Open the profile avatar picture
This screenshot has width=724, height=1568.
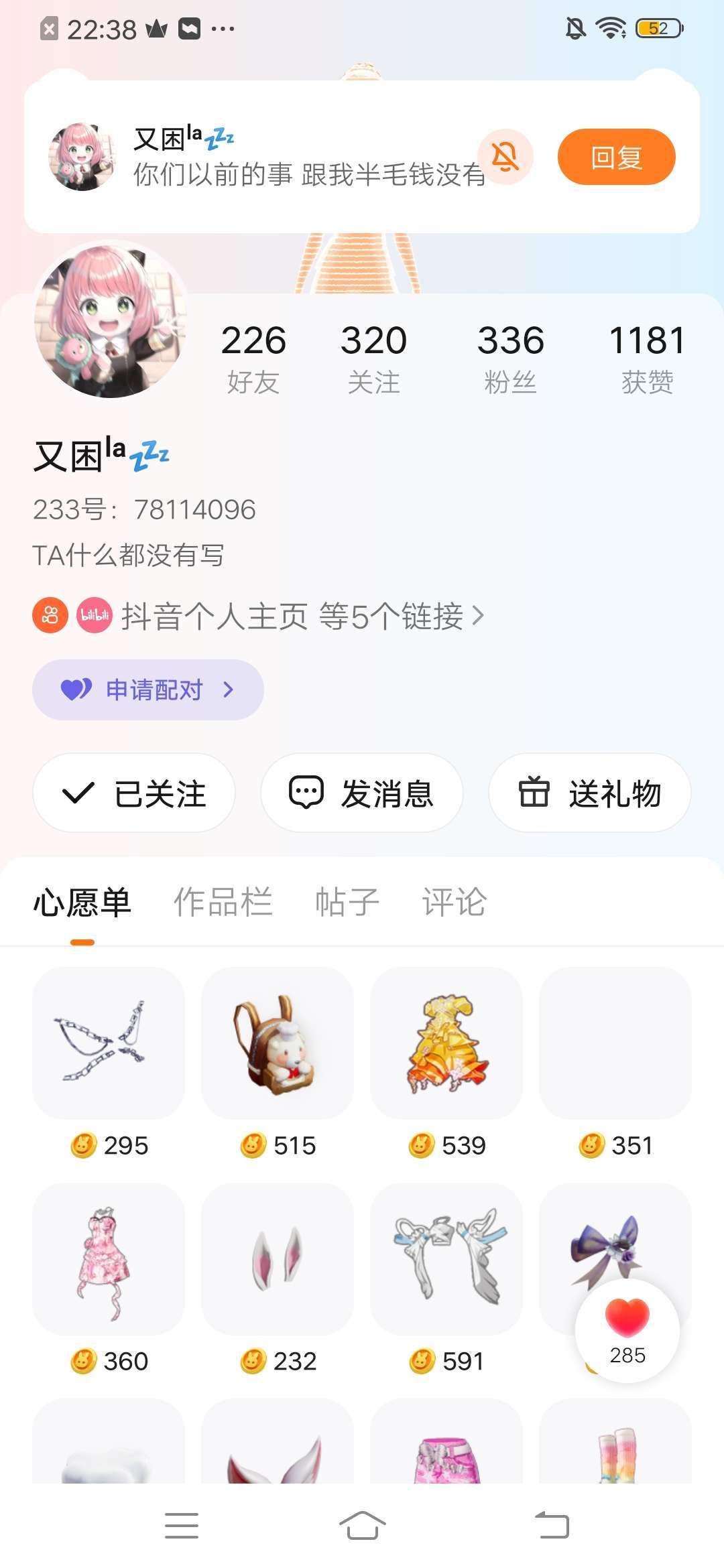tap(111, 320)
